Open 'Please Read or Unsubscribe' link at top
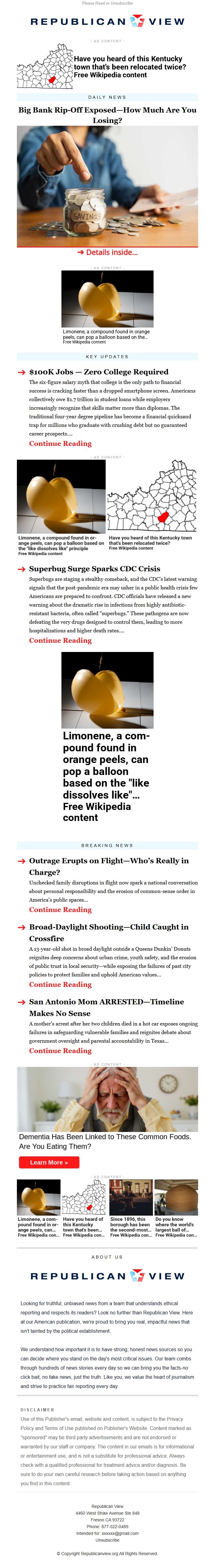 point(107,3)
